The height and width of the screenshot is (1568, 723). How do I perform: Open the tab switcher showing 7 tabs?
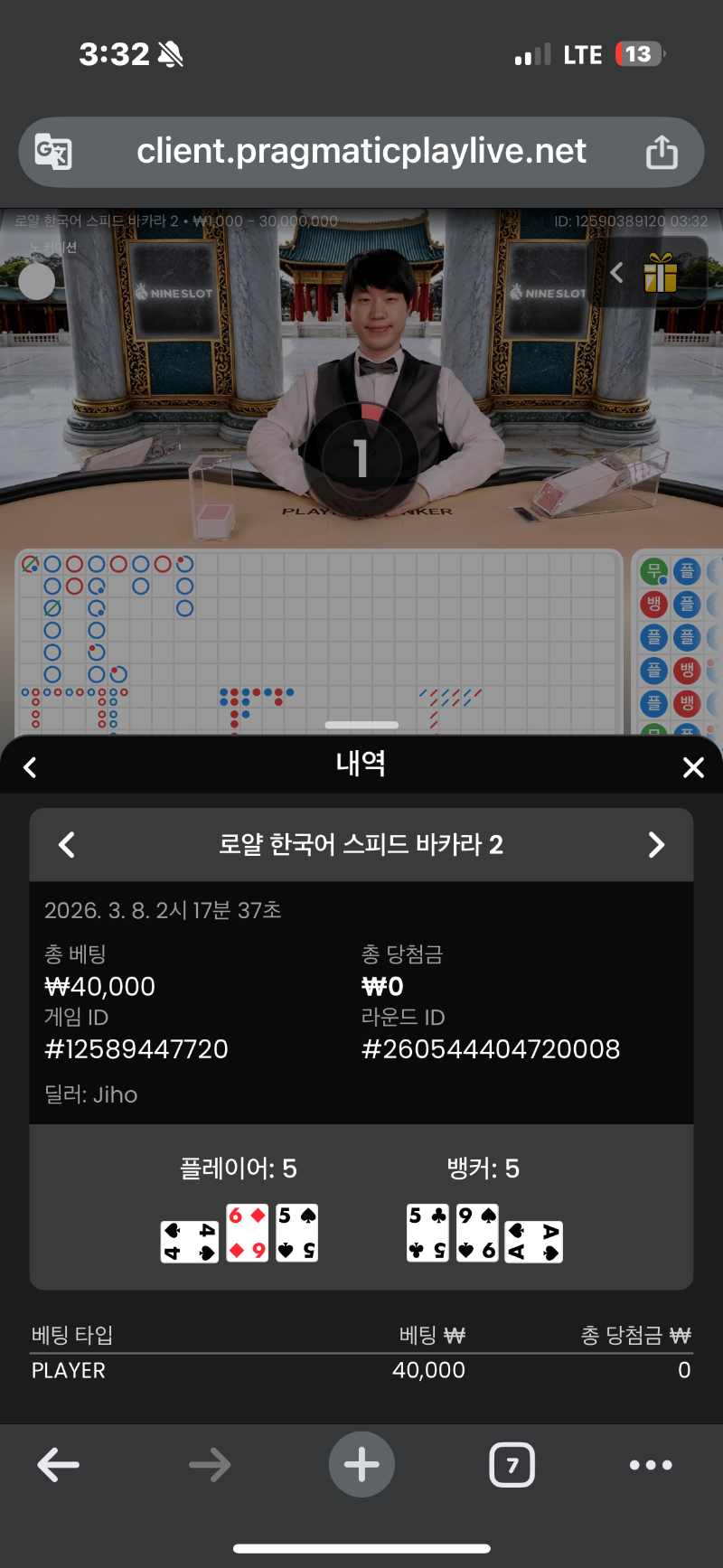(x=512, y=1465)
